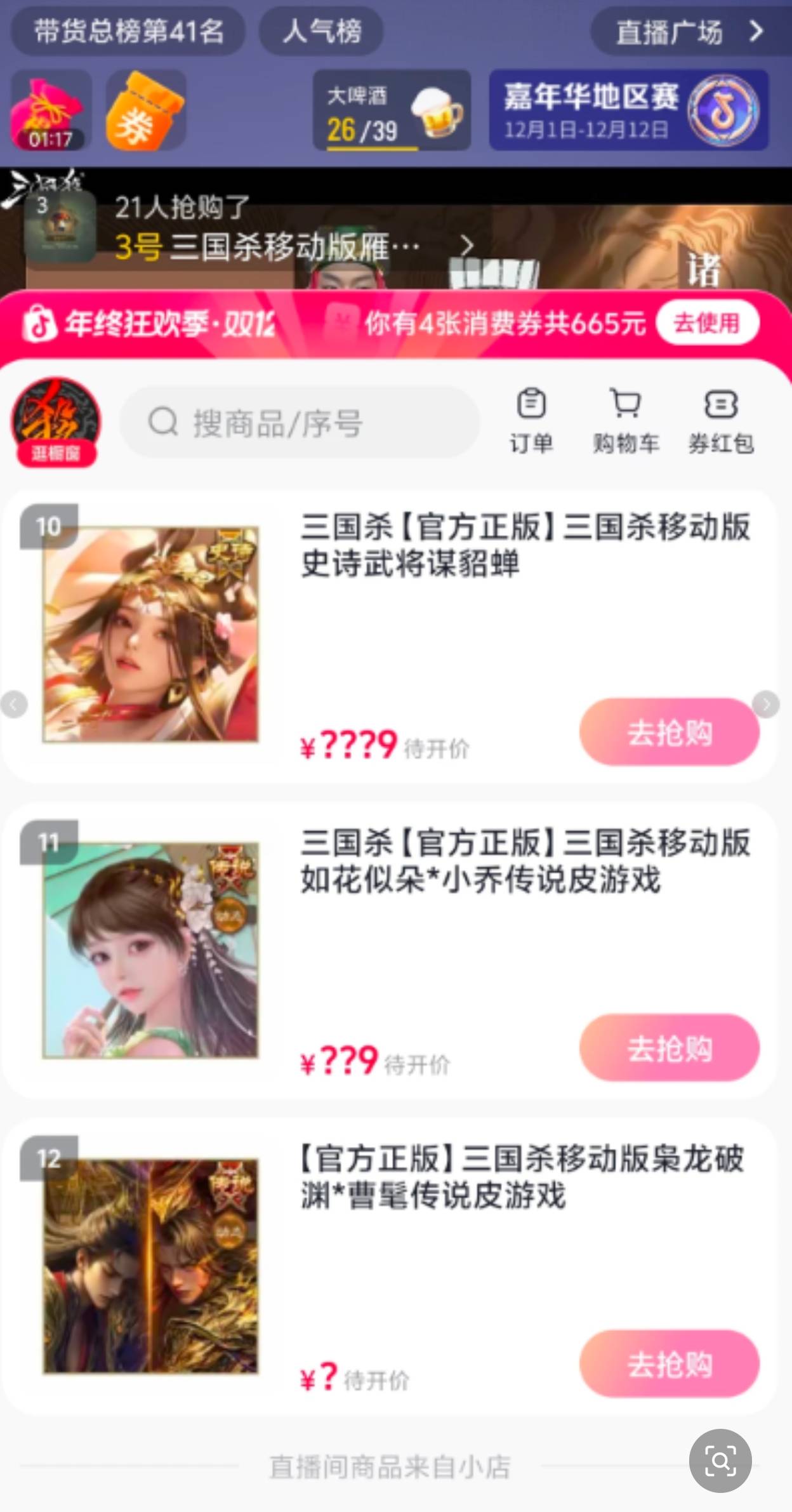This screenshot has width=792, height=1512.
Task: Open the 购物车 shopping cart
Action: pos(626,420)
